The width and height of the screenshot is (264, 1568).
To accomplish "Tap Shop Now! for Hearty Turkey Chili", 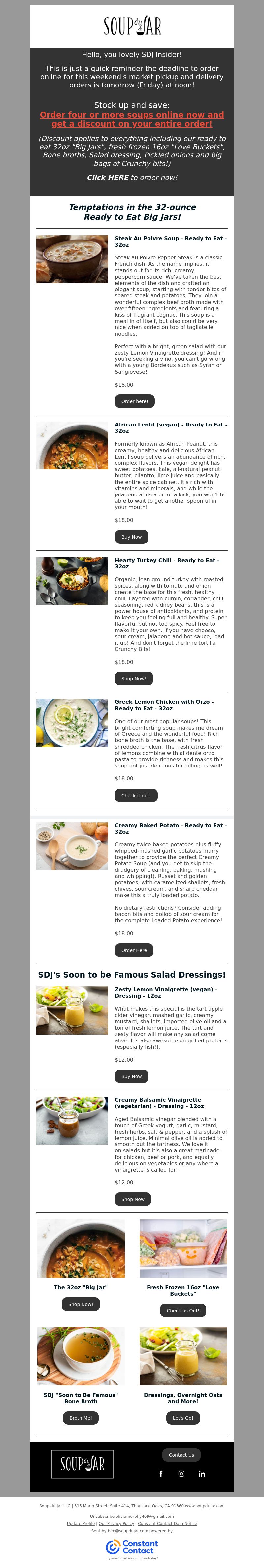I will tap(134, 678).
